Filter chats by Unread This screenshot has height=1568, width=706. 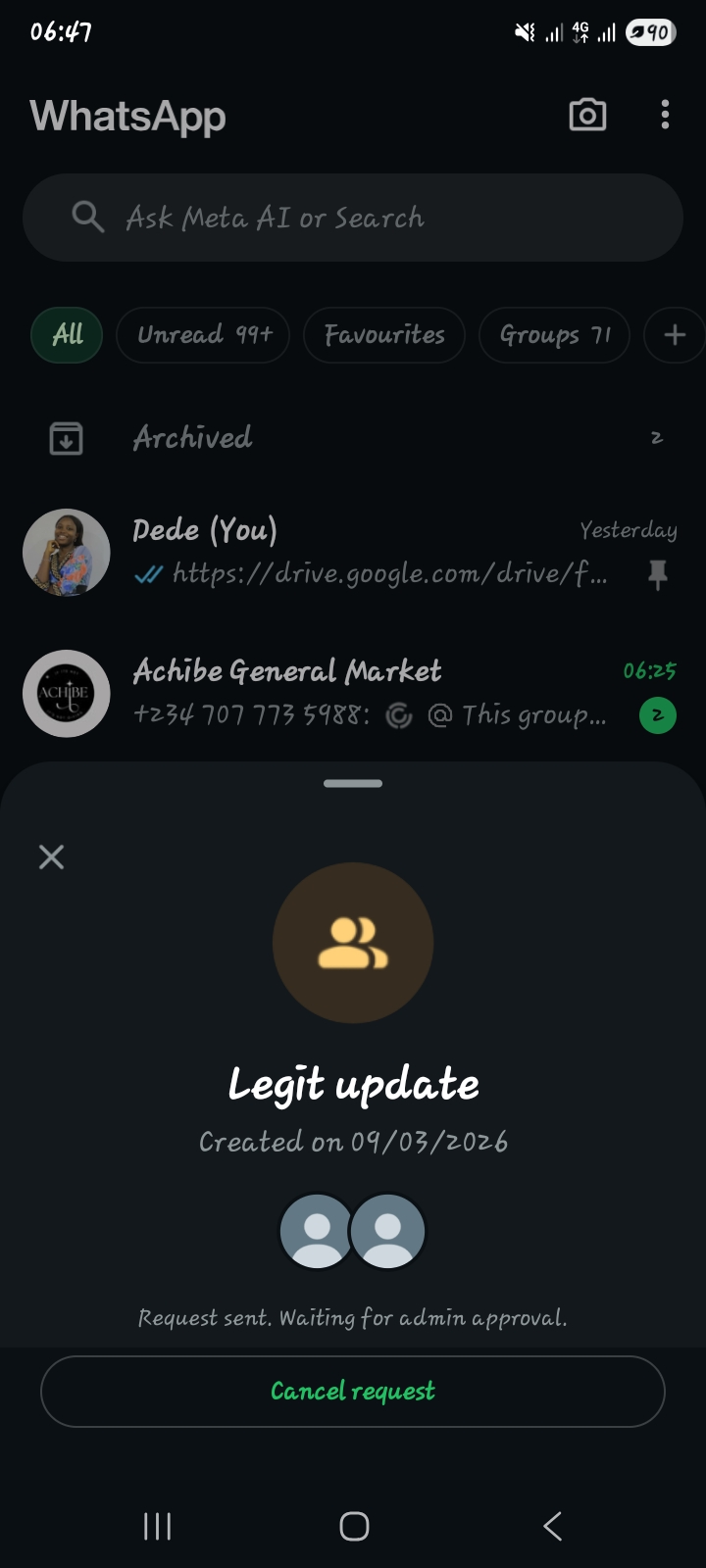pyautogui.click(x=203, y=335)
